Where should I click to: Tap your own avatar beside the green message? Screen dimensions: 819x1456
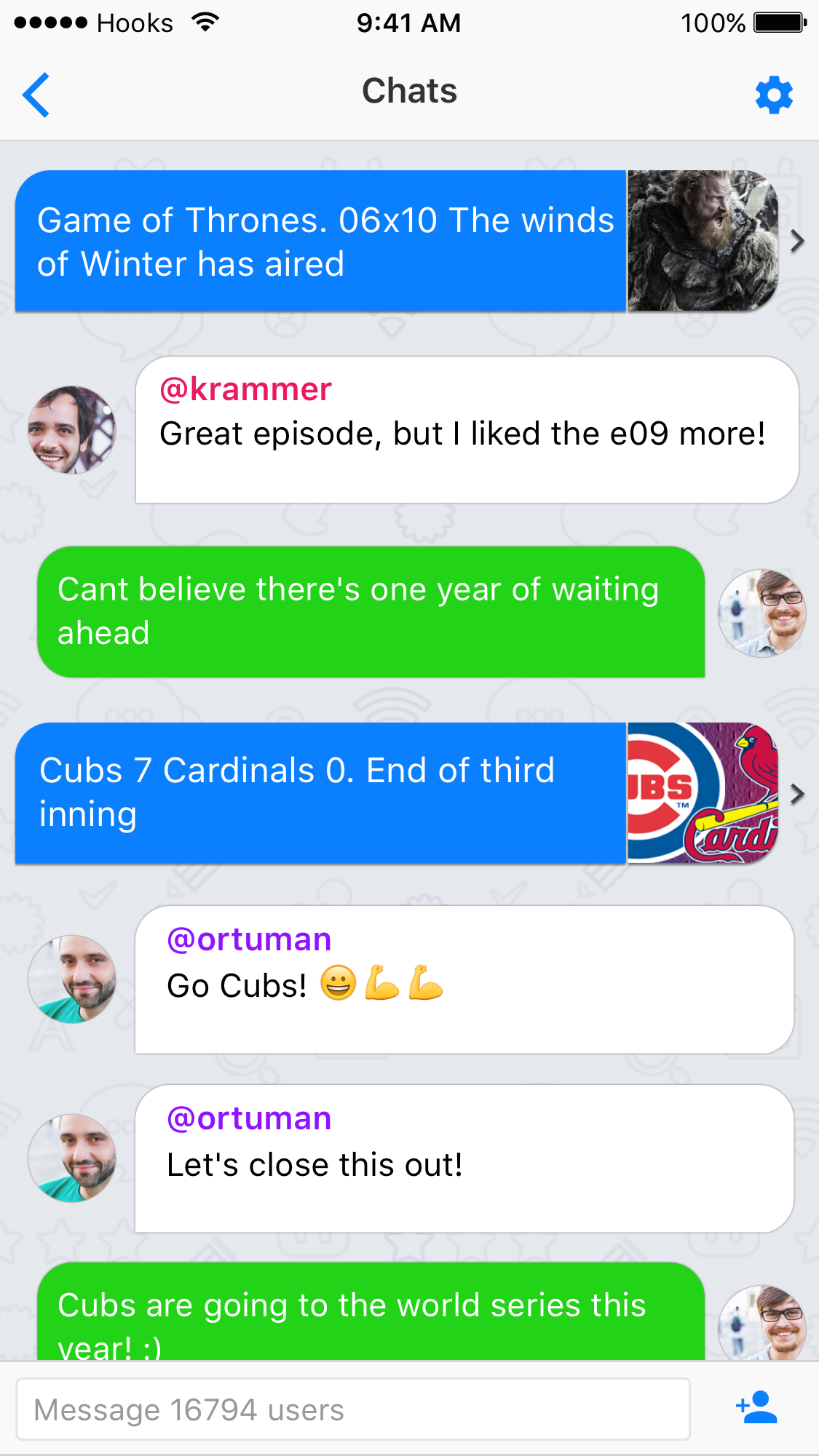(x=761, y=613)
